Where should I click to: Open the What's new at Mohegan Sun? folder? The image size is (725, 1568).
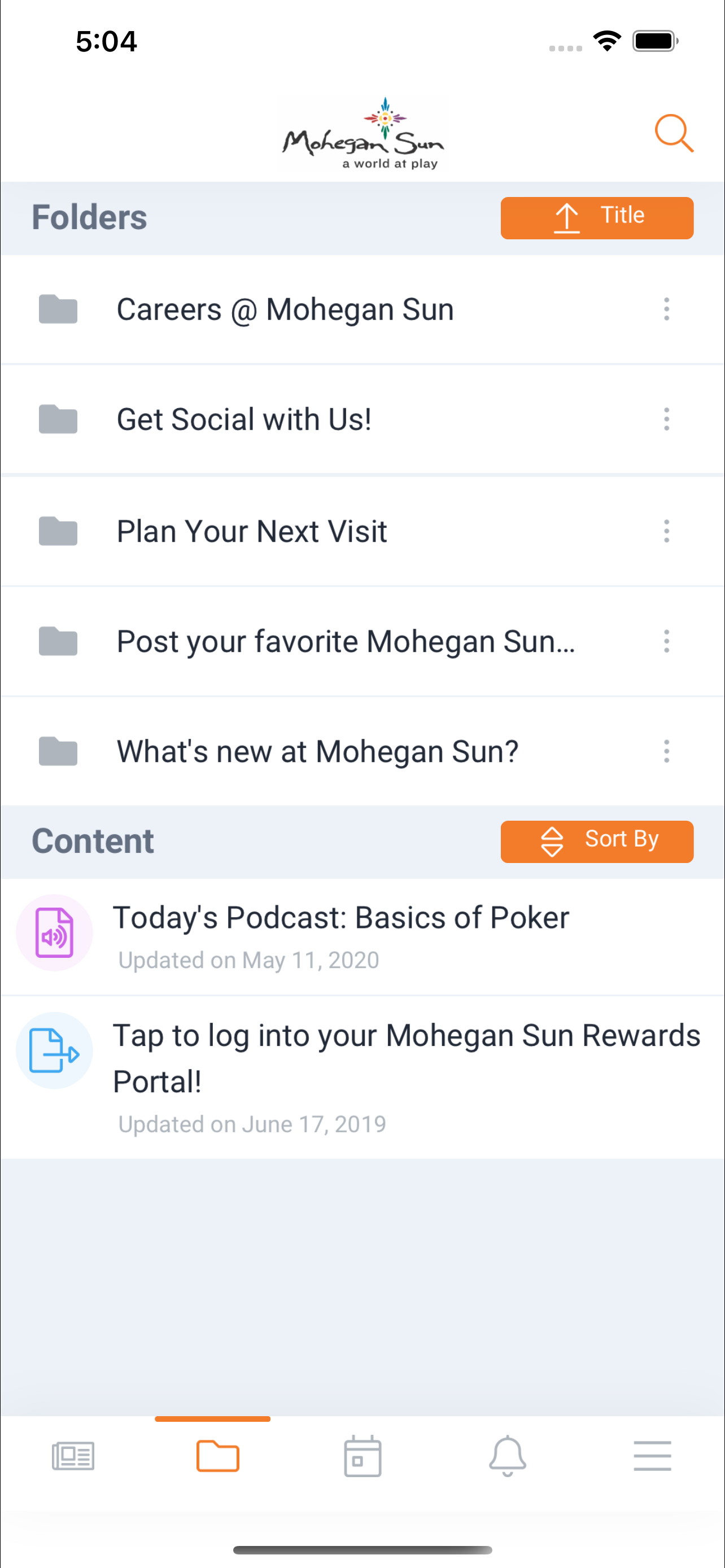coord(362,752)
